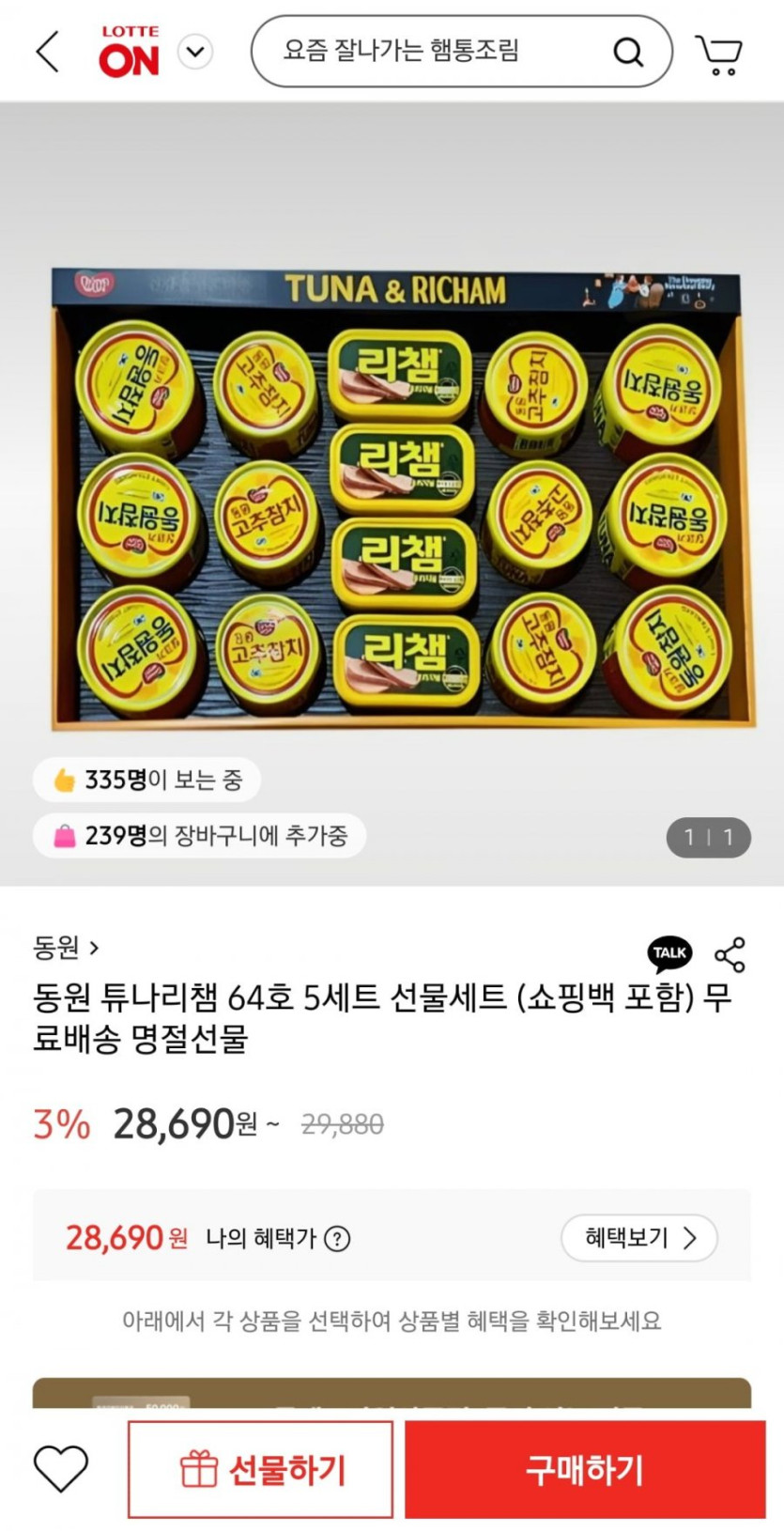Viewport: 784px width, 1531px height.
Task: Open 혜택보기 benefits details
Action: point(639,1238)
